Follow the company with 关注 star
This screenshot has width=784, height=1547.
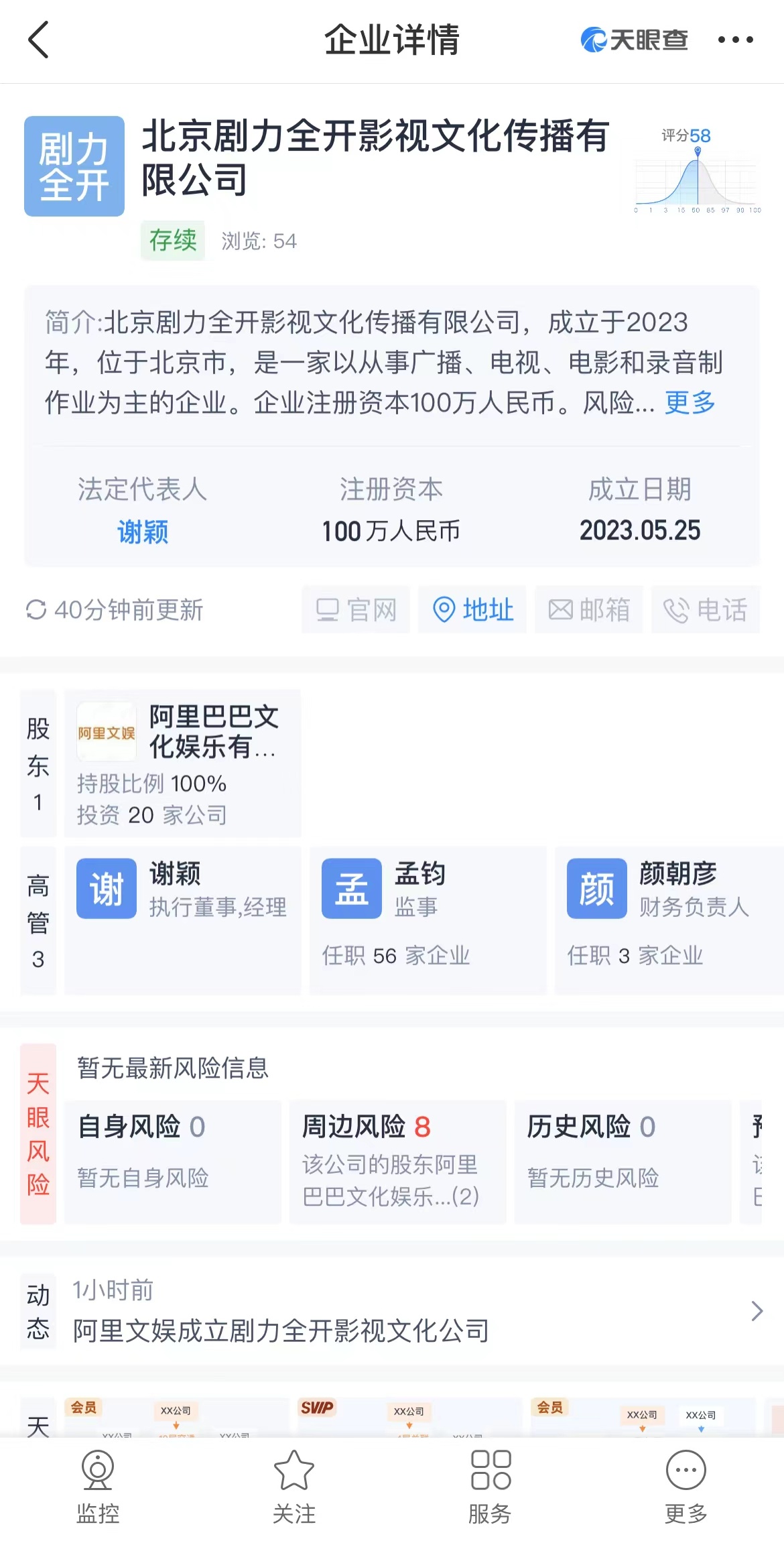pyautogui.click(x=294, y=1486)
